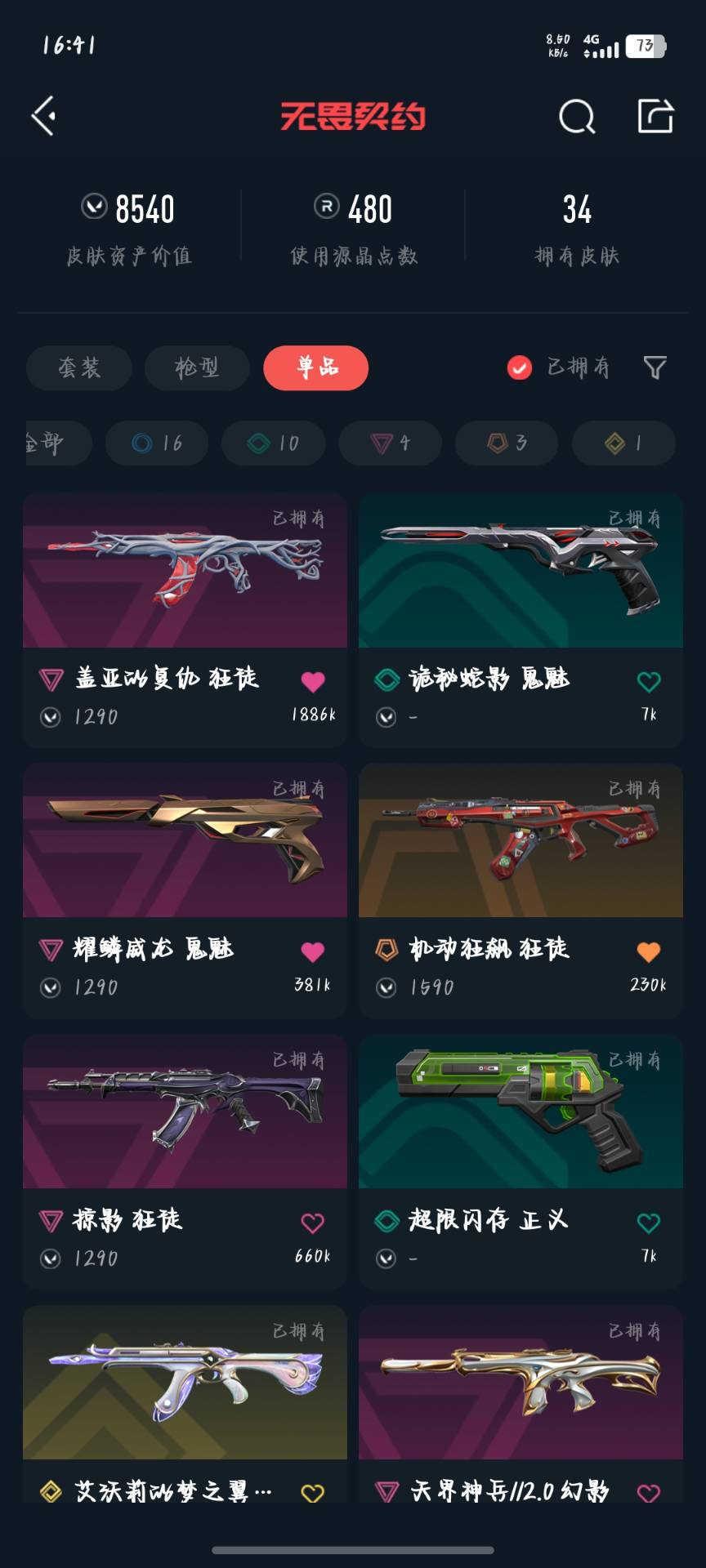Filter by the pink tier chip 4
706x1568 pixels.
coord(391,443)
